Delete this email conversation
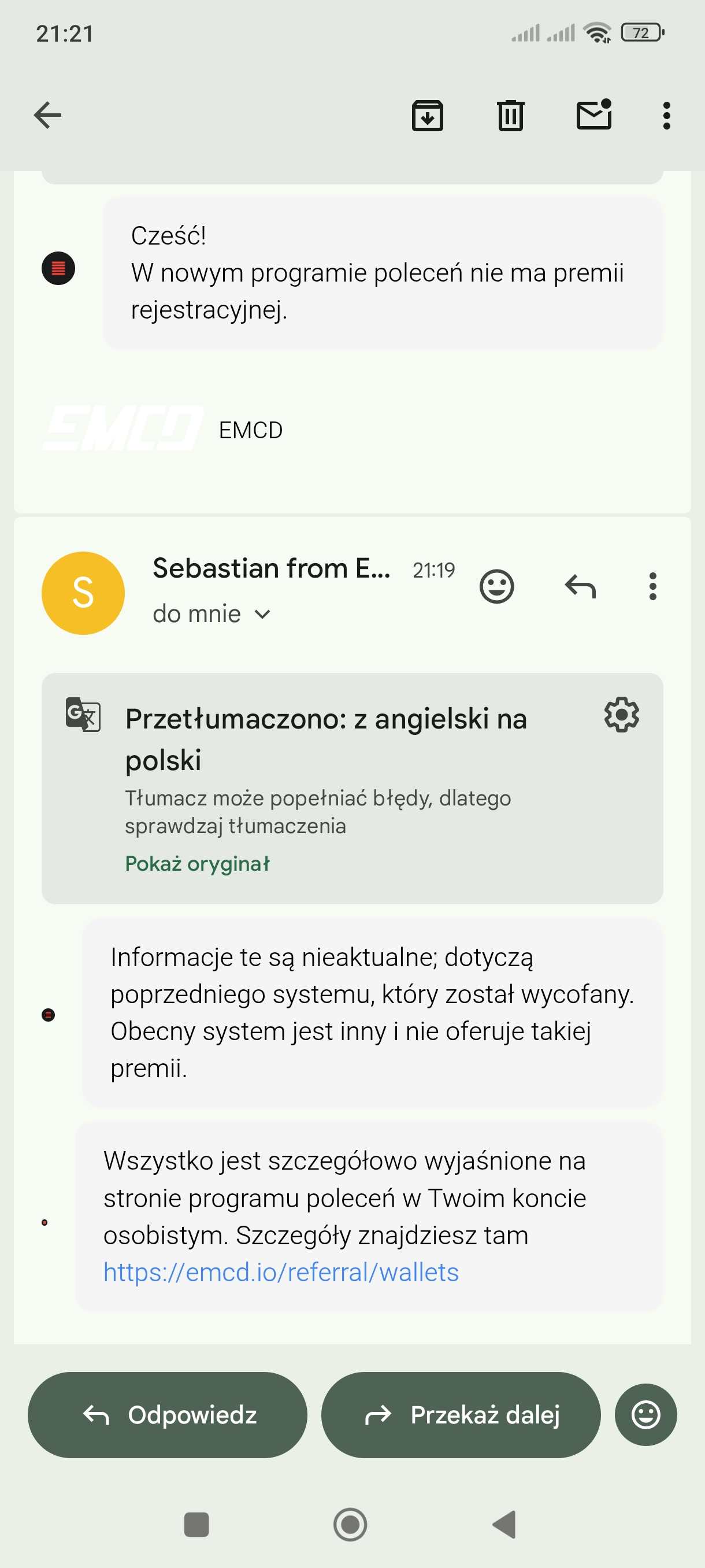Viewport: 705px width, 1568px height. (510, 115)
